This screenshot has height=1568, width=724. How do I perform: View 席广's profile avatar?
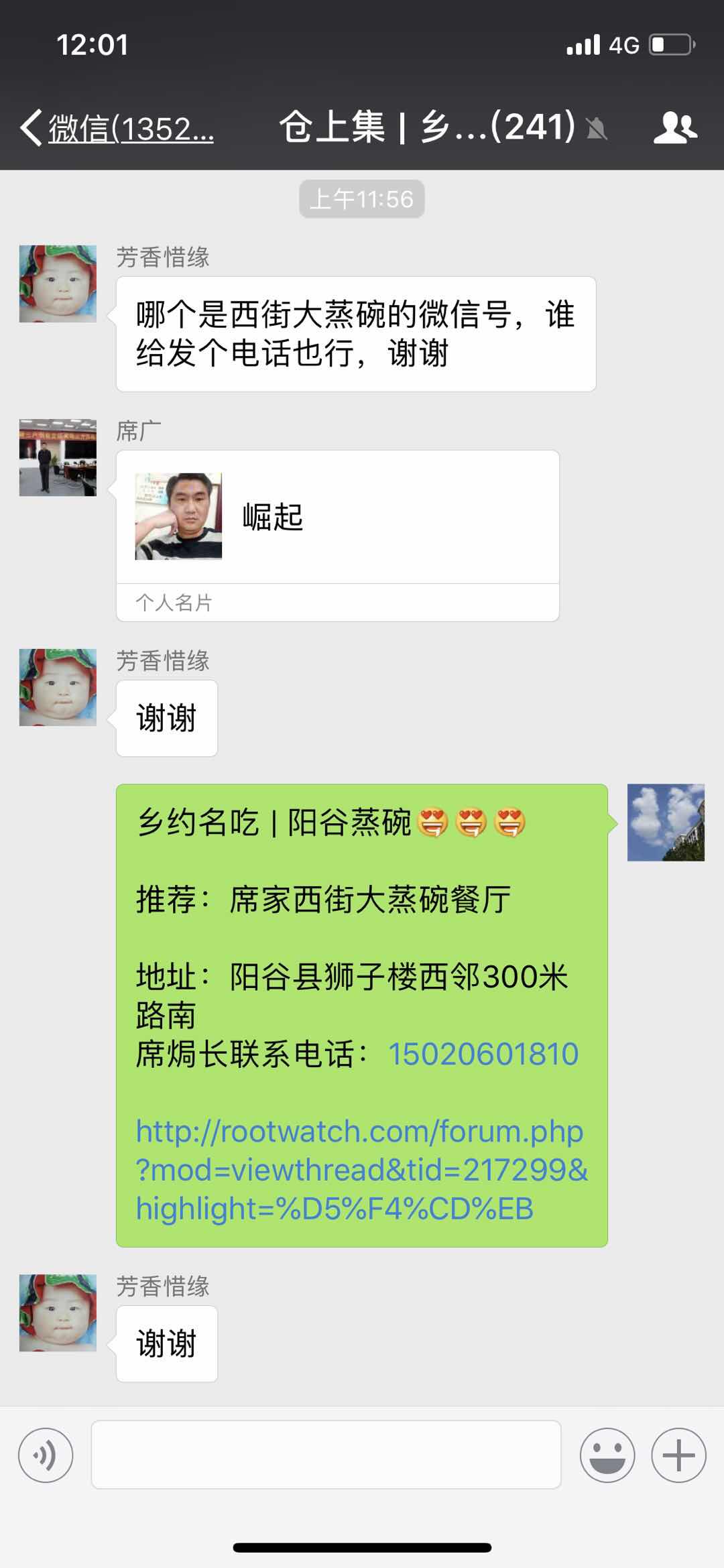click(58, 458)
